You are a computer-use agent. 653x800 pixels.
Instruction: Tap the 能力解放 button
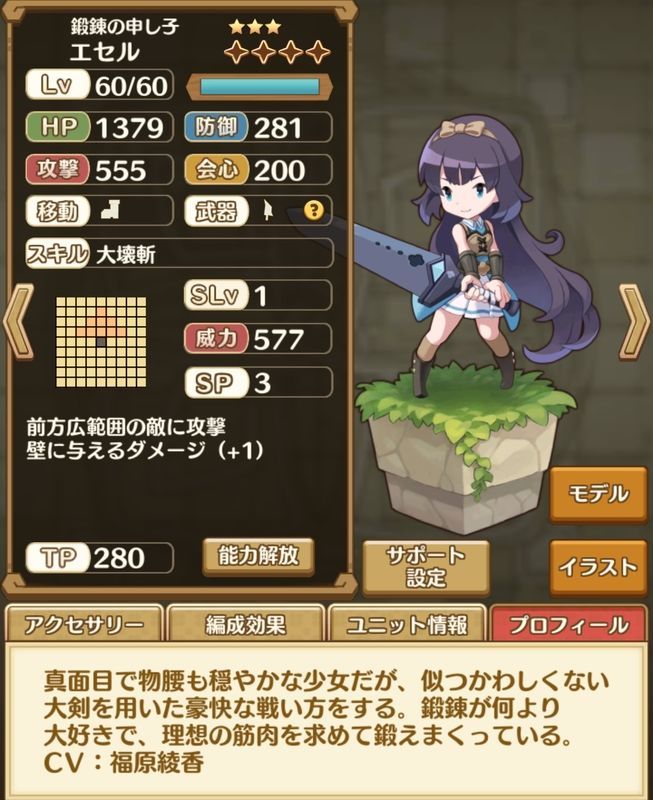[259, 556]
